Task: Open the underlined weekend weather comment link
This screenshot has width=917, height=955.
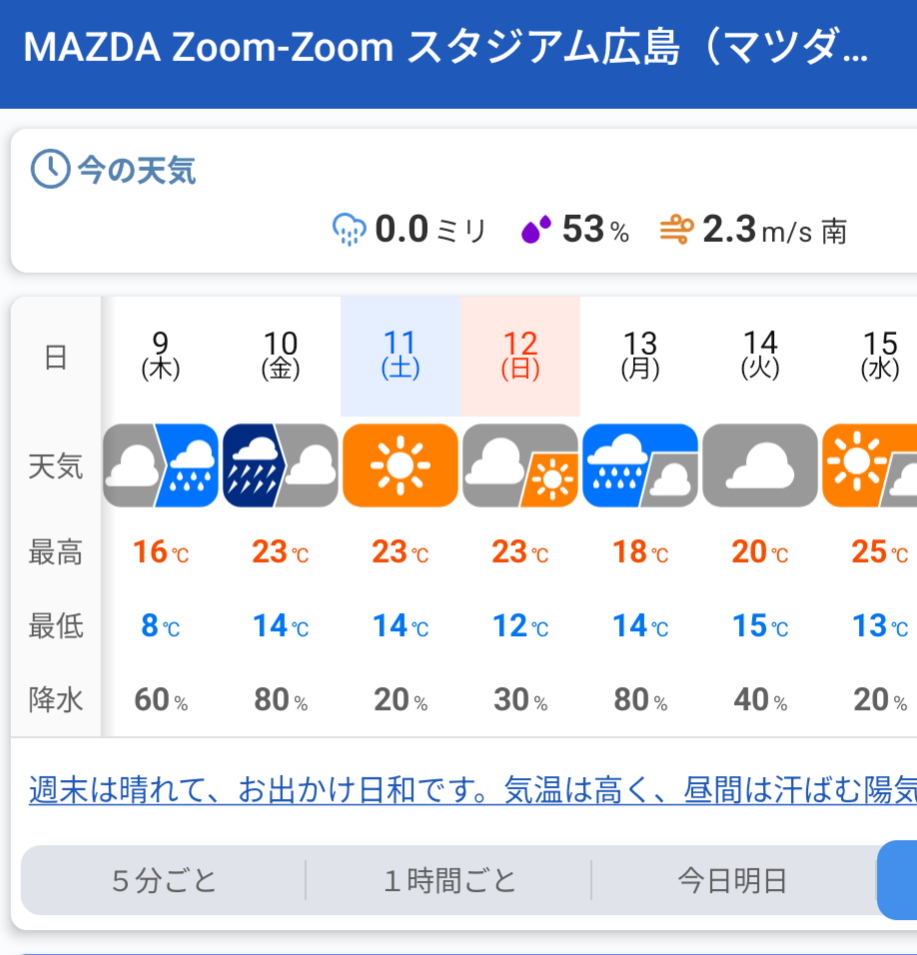Action: tap(470, 790)
